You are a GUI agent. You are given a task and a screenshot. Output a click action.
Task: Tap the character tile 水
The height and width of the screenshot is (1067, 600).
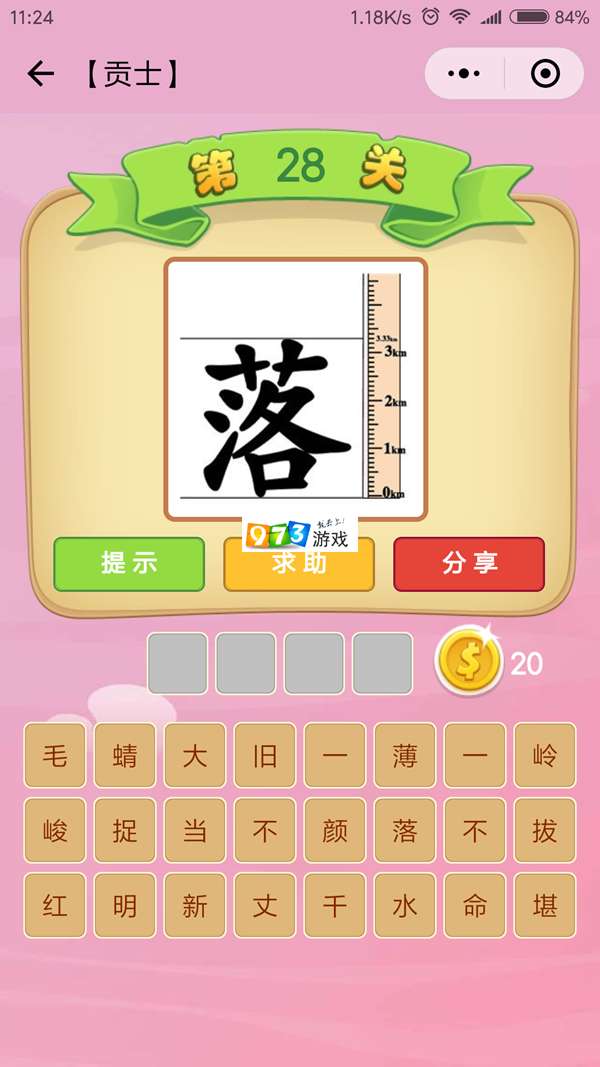(405, 905)
